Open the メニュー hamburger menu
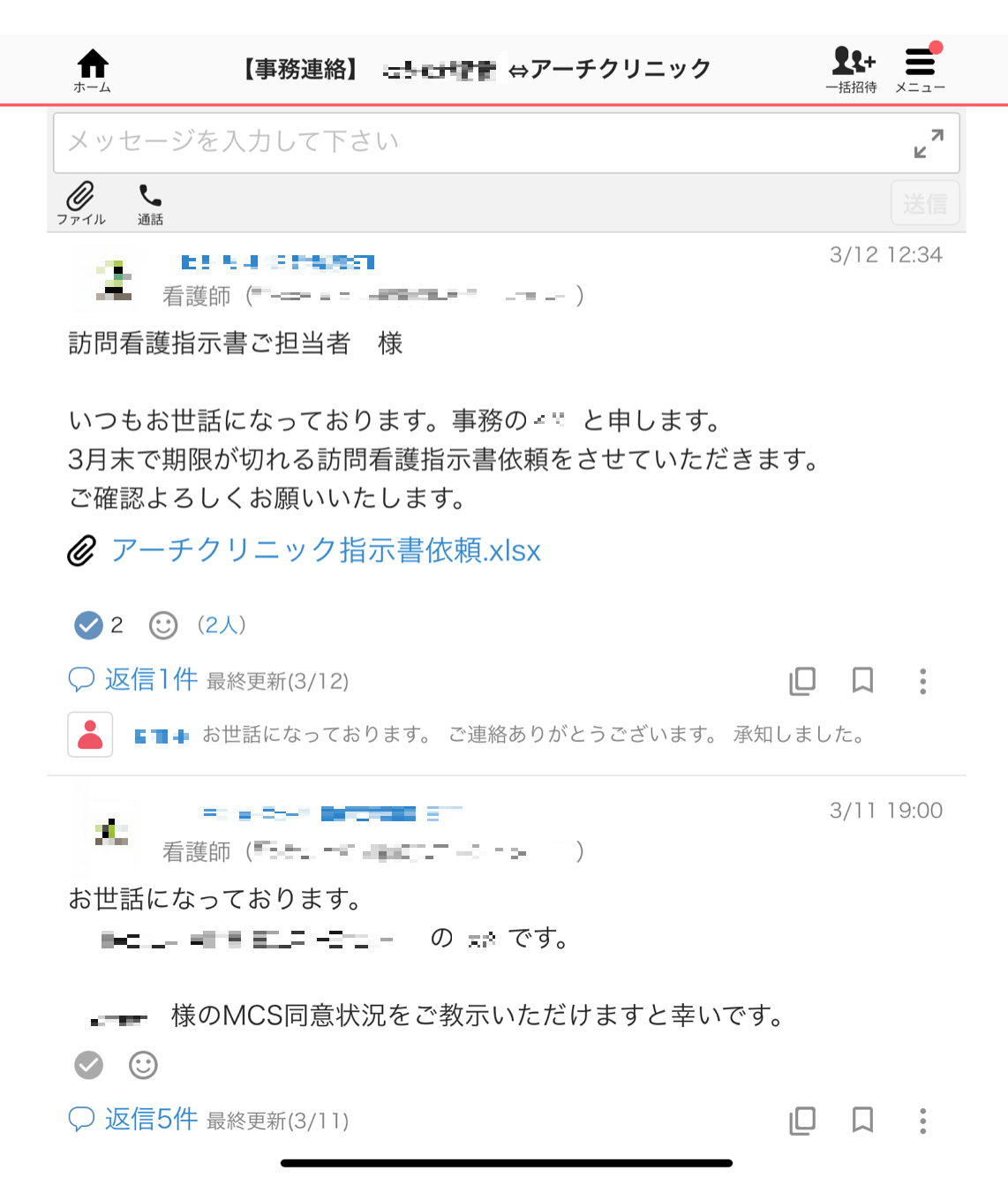1008x1178 pixels. 920,69
